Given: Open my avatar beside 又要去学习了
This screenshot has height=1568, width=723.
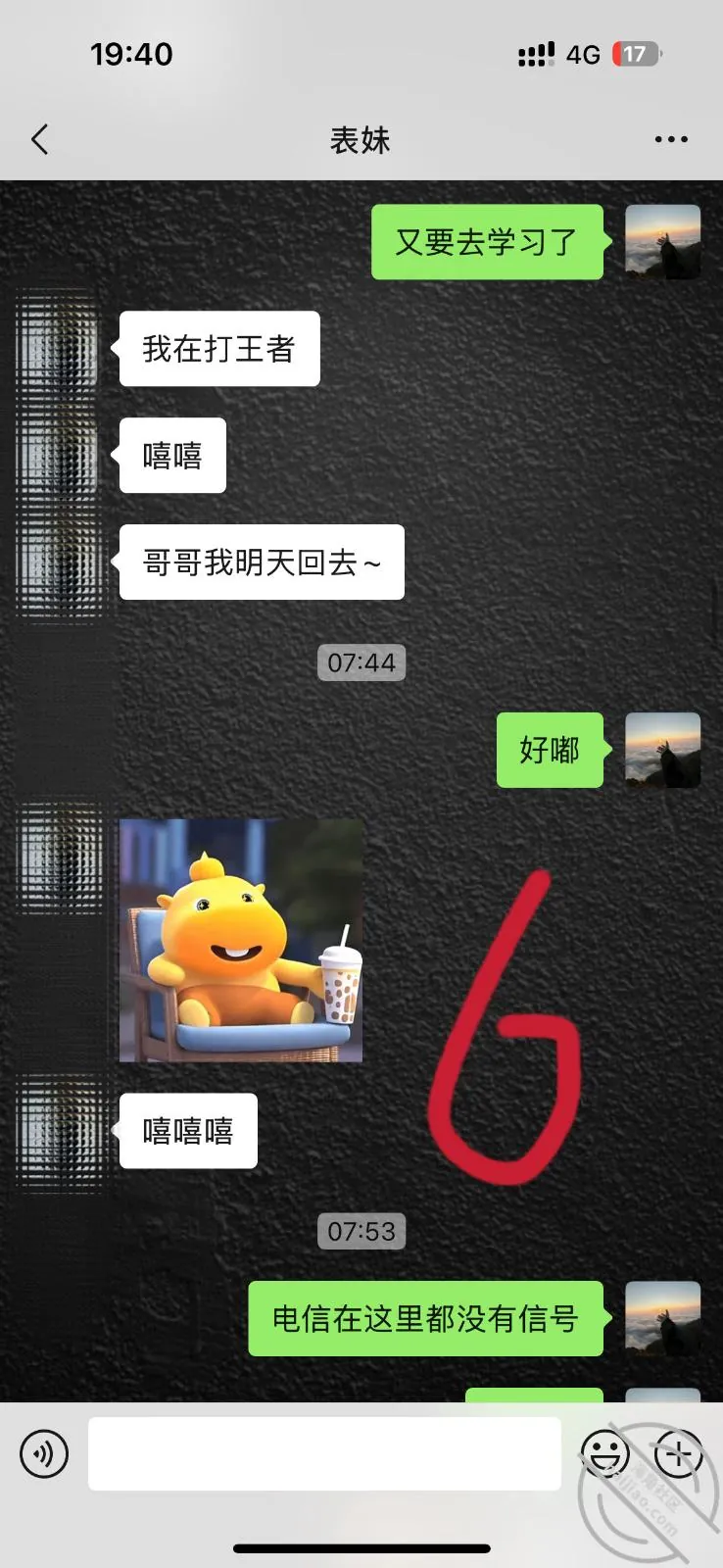Looking at the screenshot, I should point(663,242).
